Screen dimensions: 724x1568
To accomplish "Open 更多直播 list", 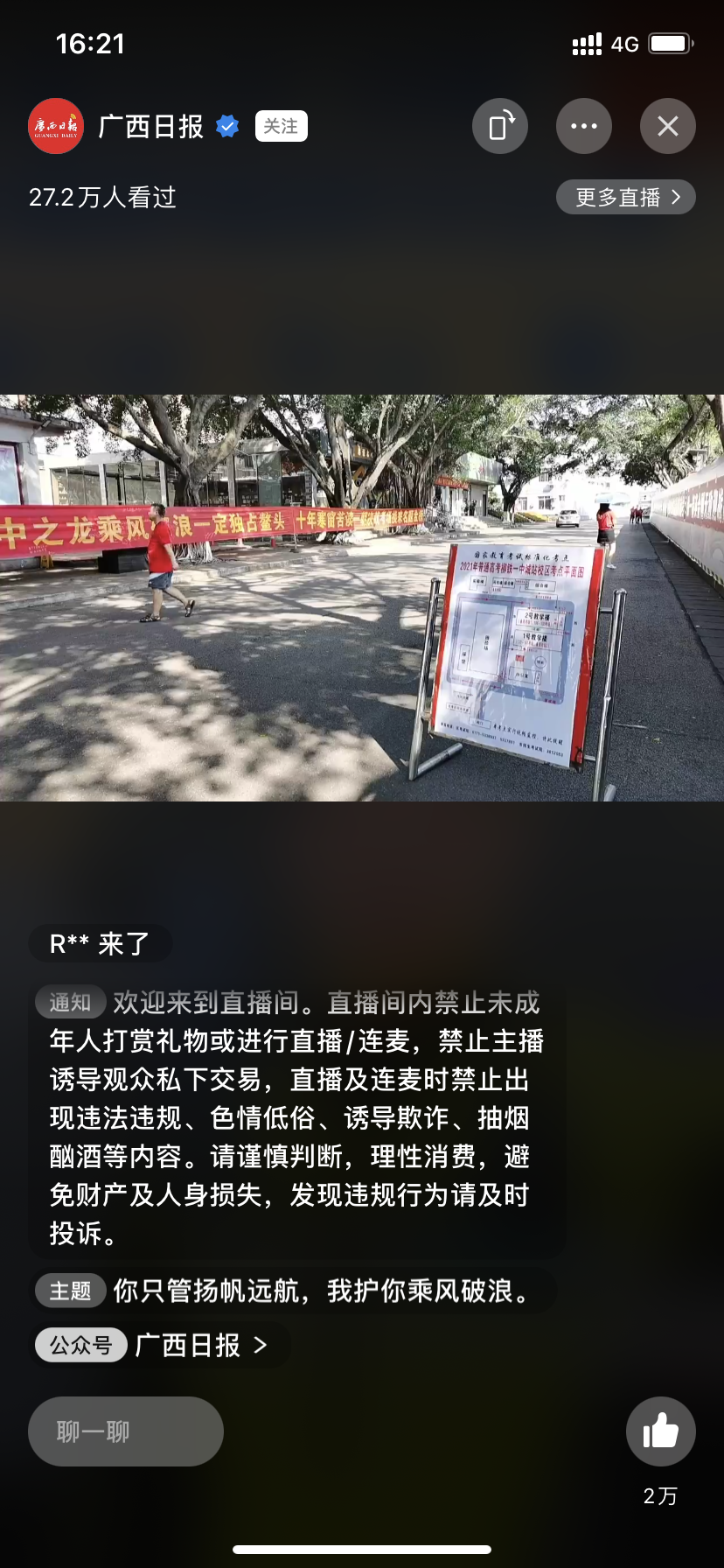I will [626, 197].
